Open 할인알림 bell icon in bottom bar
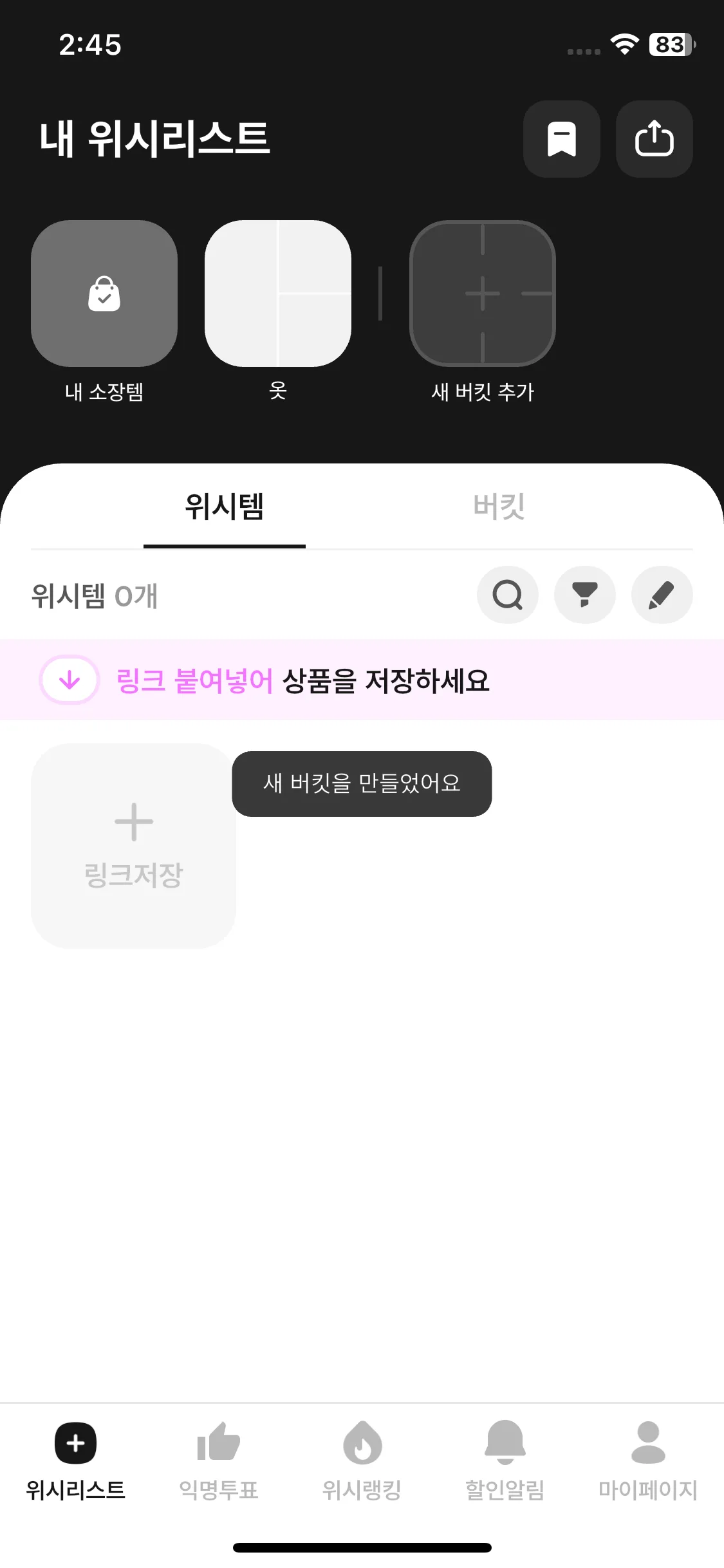This screenshot has width=724, height=1568. pyautogui.click(x=506, y=1461)
